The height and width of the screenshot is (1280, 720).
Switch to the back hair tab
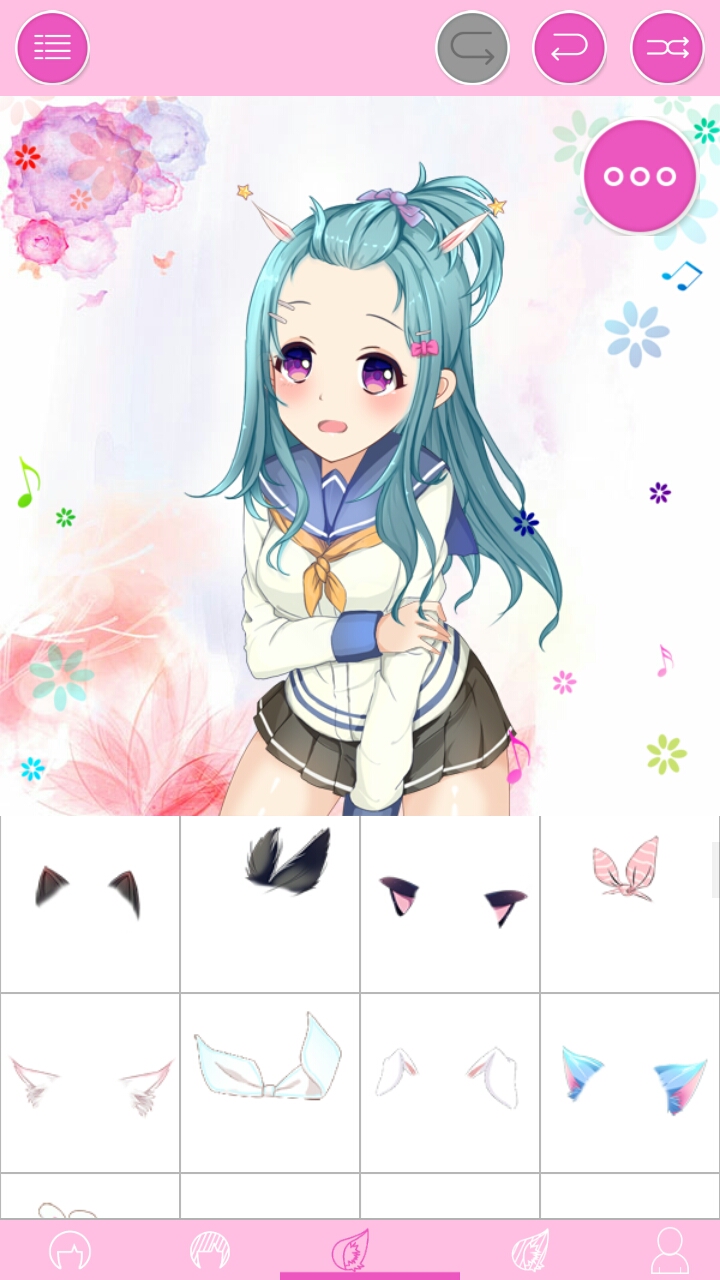coord(70,1250)
